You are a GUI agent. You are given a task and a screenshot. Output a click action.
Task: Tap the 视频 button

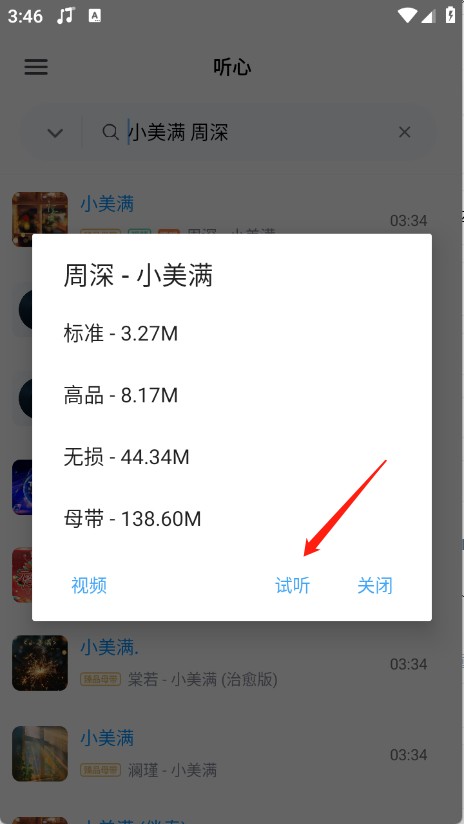(x=89, y=585)
